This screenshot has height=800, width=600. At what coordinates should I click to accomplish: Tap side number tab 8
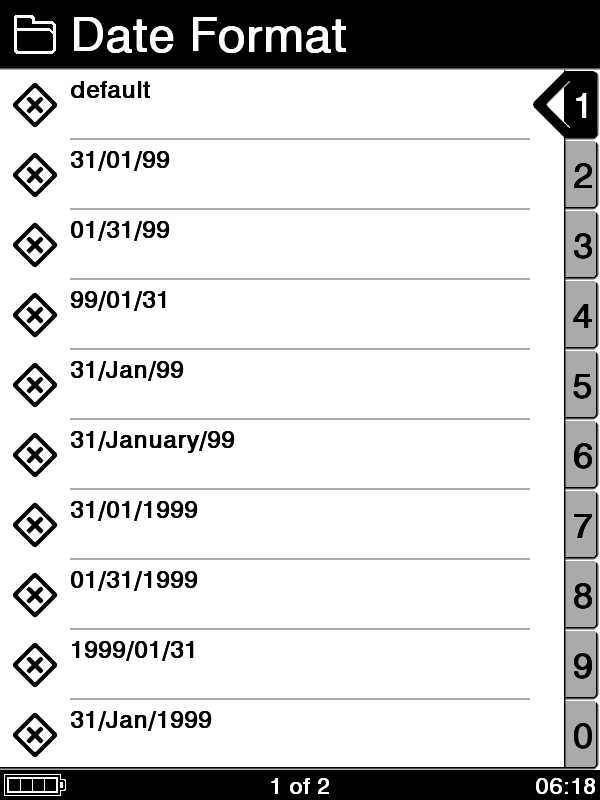[582, 596]
